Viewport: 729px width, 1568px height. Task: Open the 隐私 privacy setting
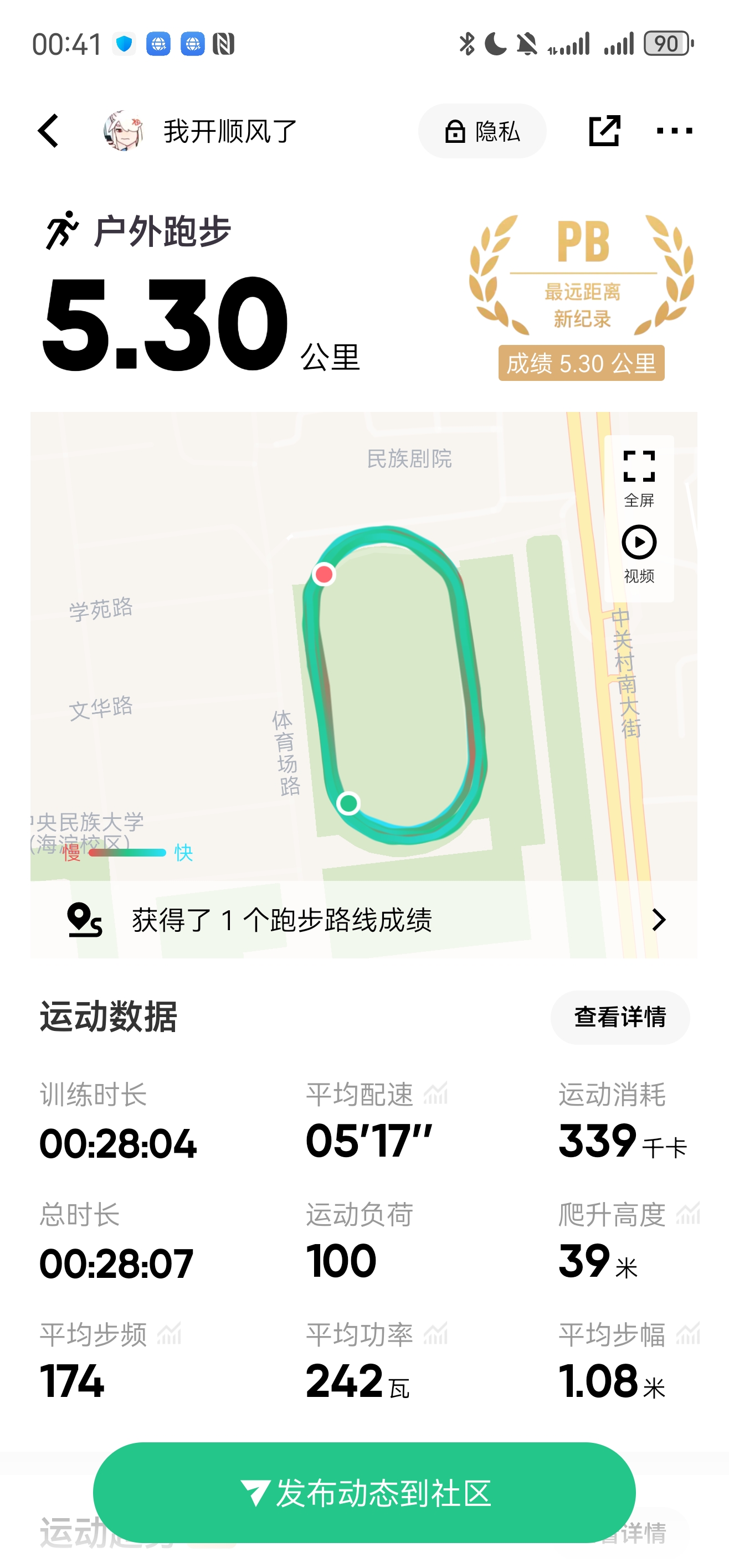(x=482, y=131)
